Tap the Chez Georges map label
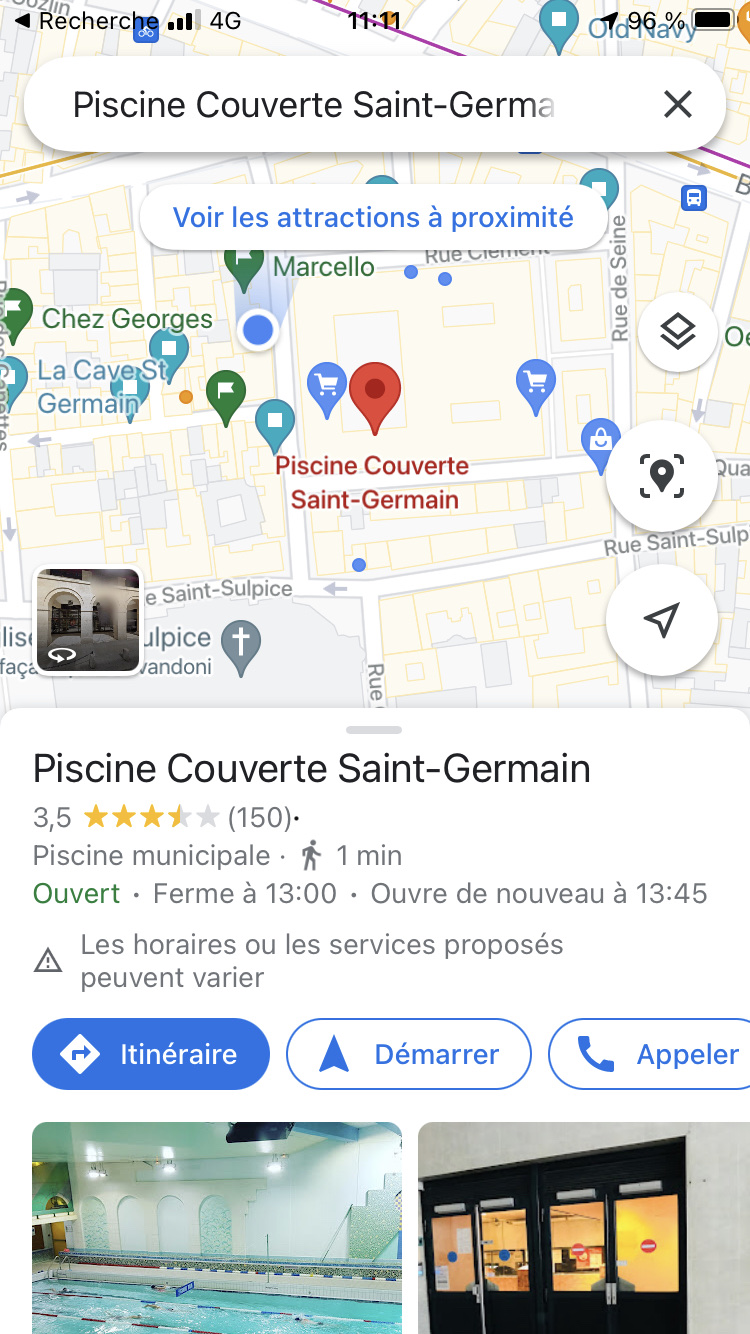750x1334 pixels. coord(127,319)
